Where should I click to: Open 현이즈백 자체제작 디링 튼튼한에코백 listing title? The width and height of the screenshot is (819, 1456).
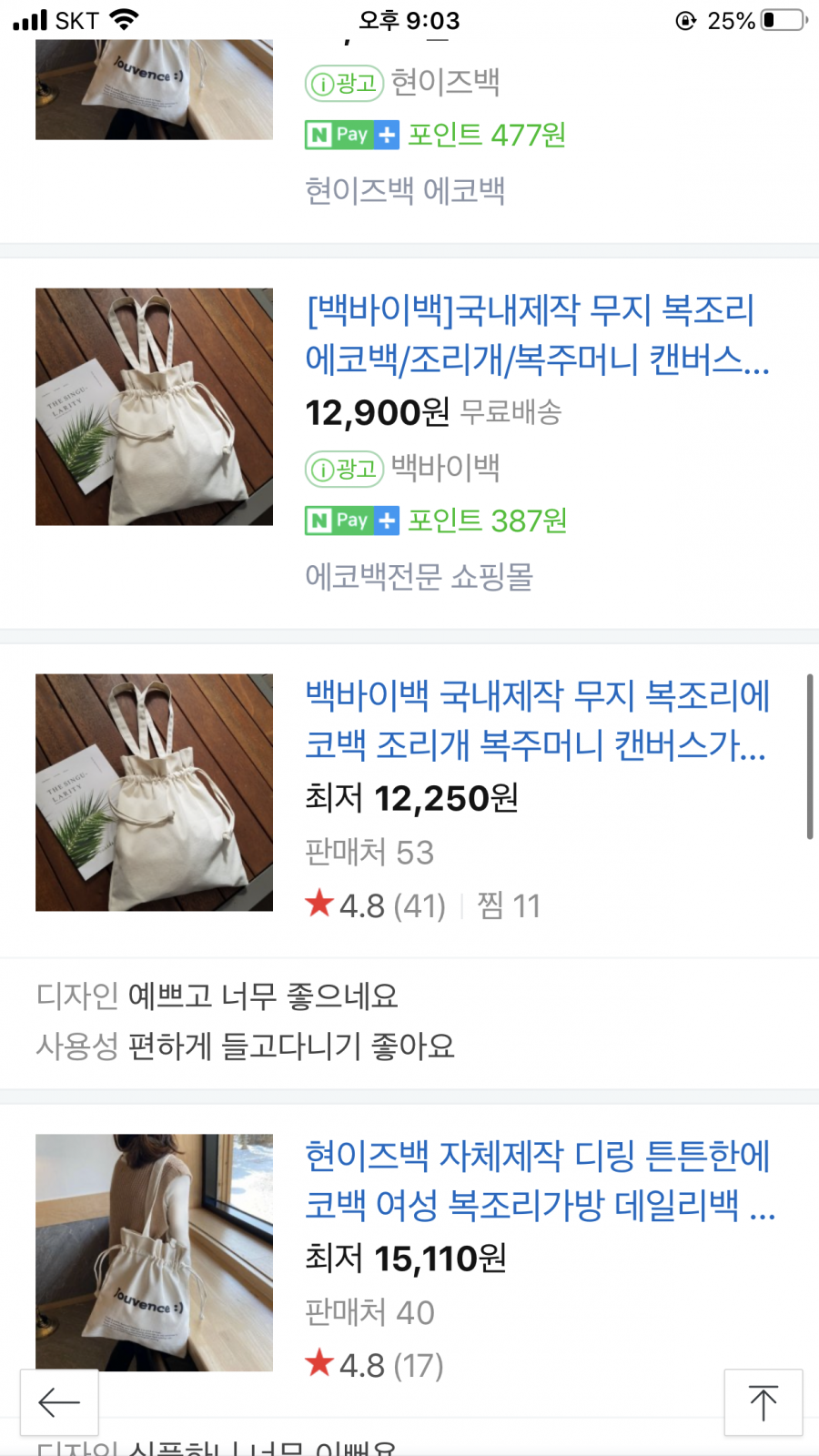[x=539, y=1180]
